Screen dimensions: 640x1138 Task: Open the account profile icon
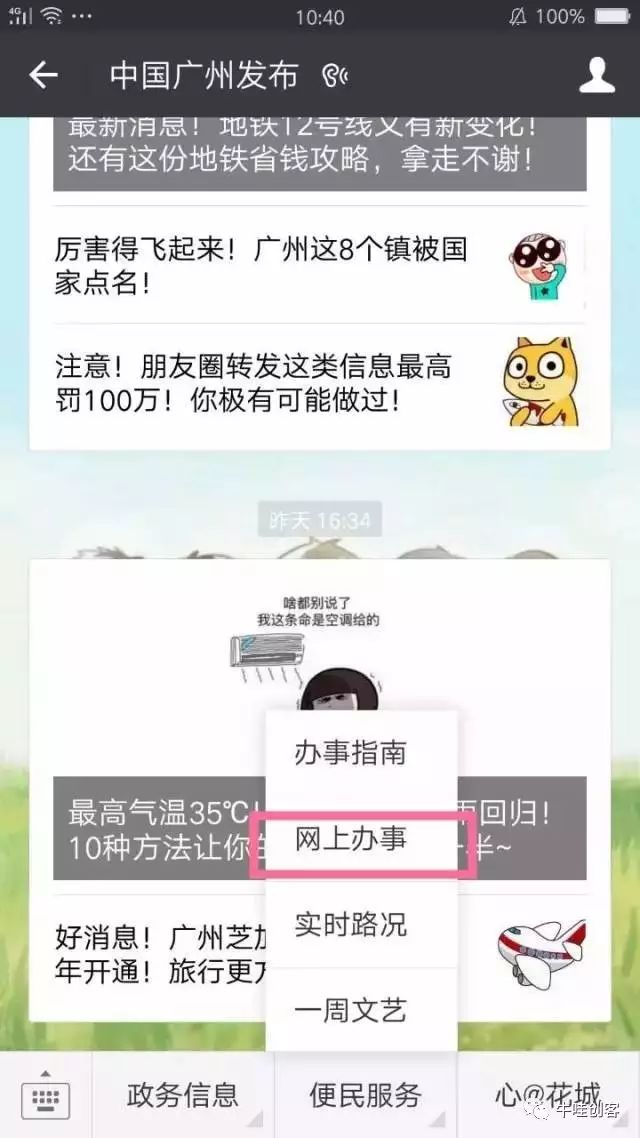pyautogui.click(x=597, y=75)
